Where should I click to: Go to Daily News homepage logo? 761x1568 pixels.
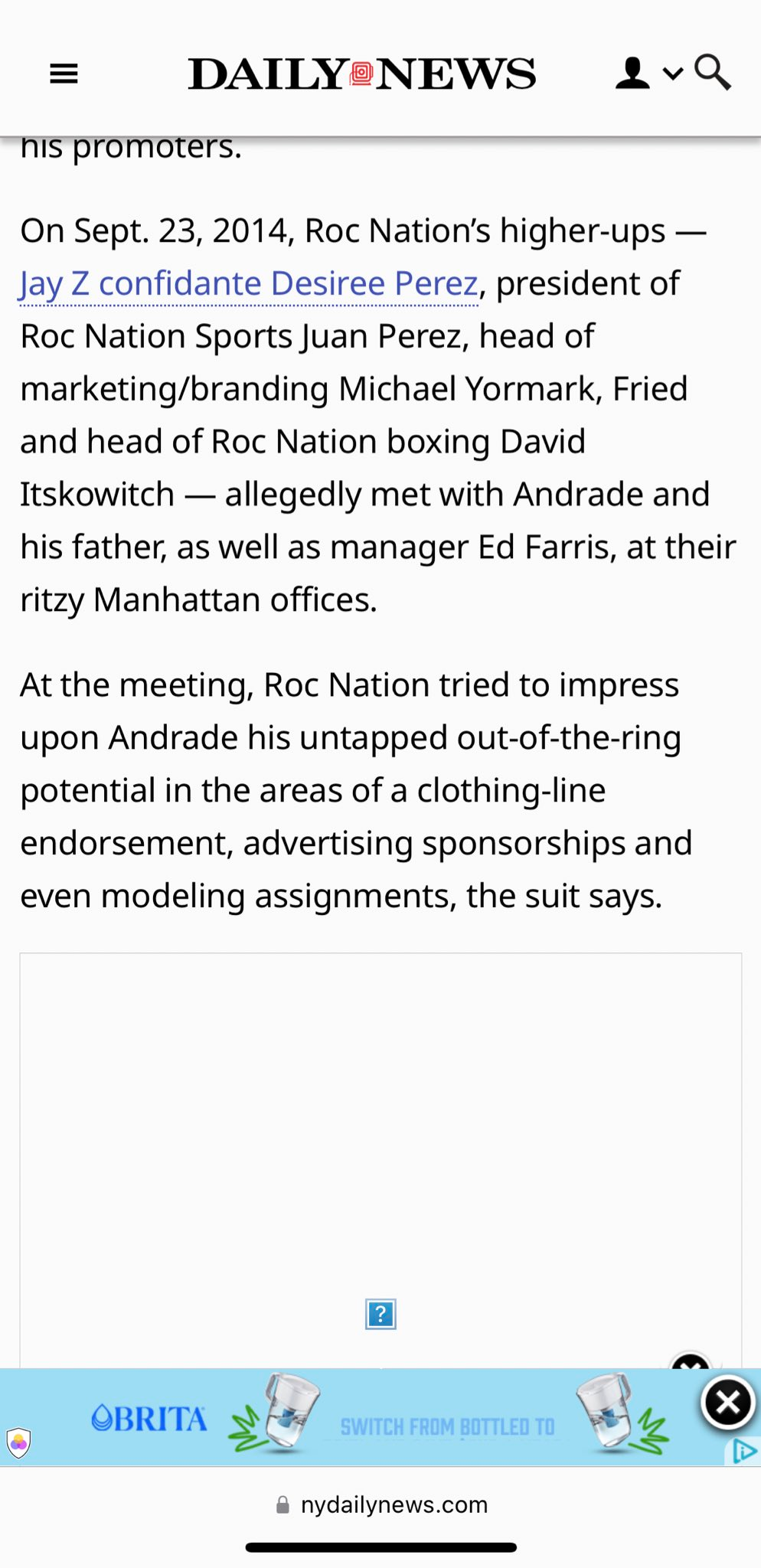coord(361,74)
